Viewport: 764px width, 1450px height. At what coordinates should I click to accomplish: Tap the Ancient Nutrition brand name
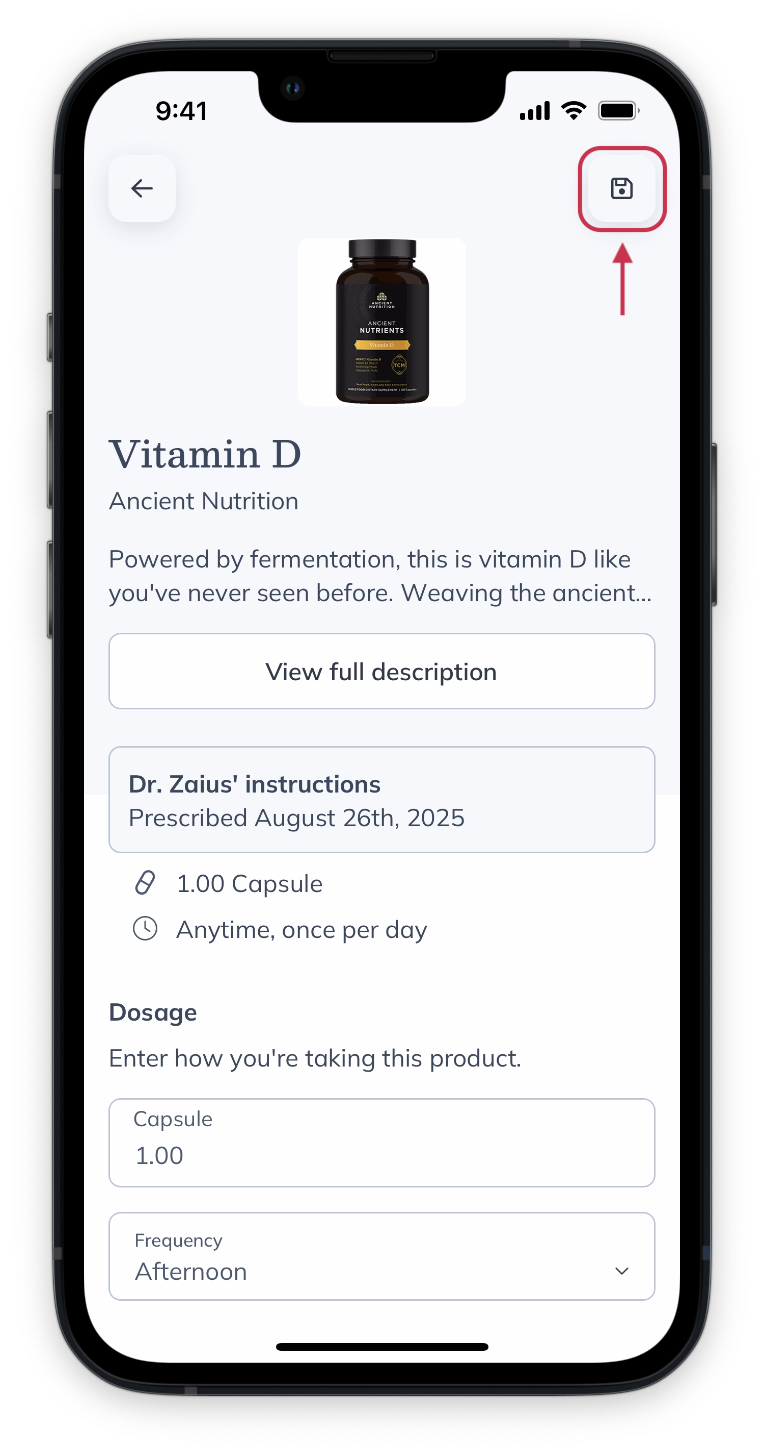click(x=203, y=501)
